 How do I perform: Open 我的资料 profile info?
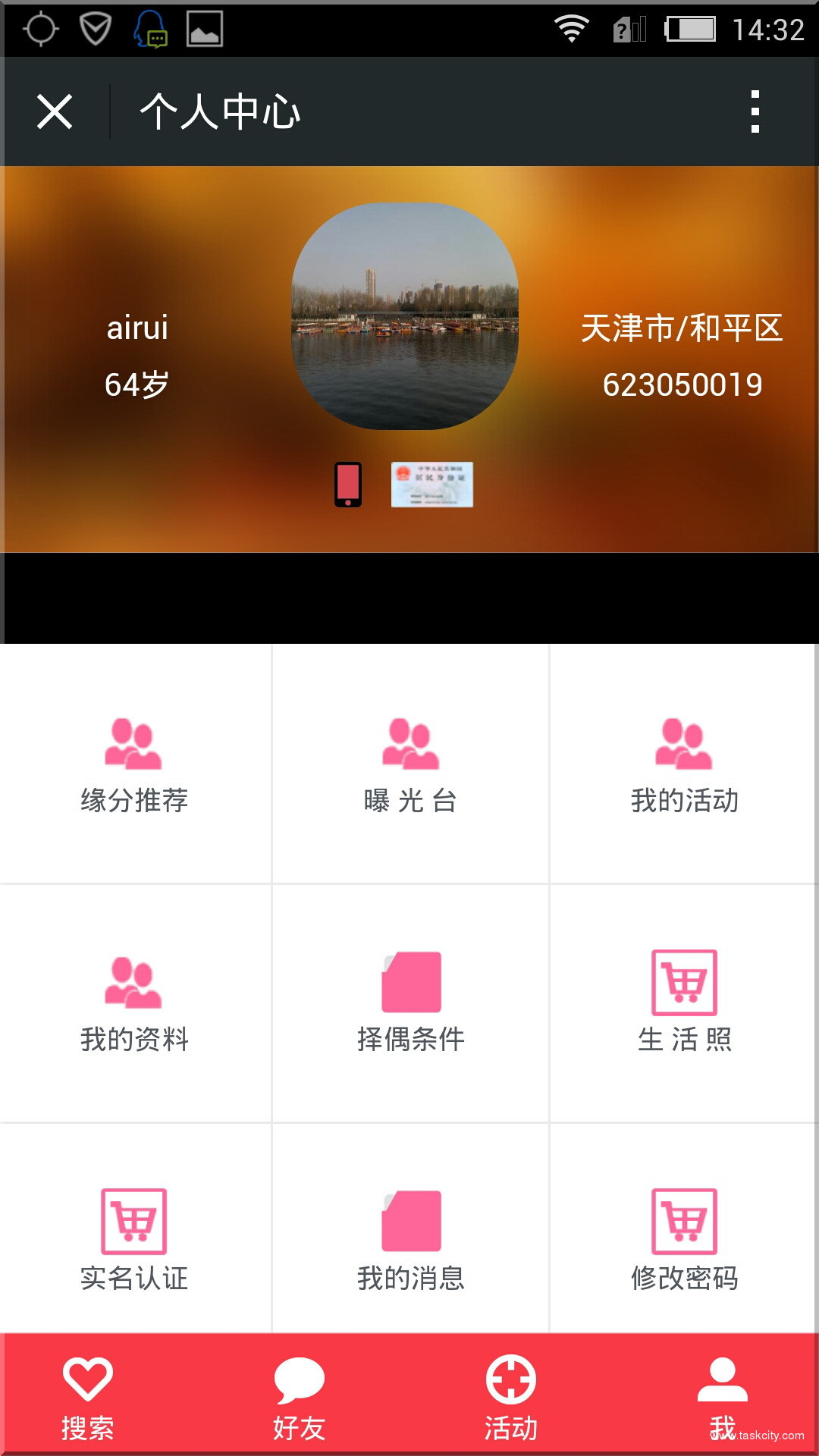134,1003
